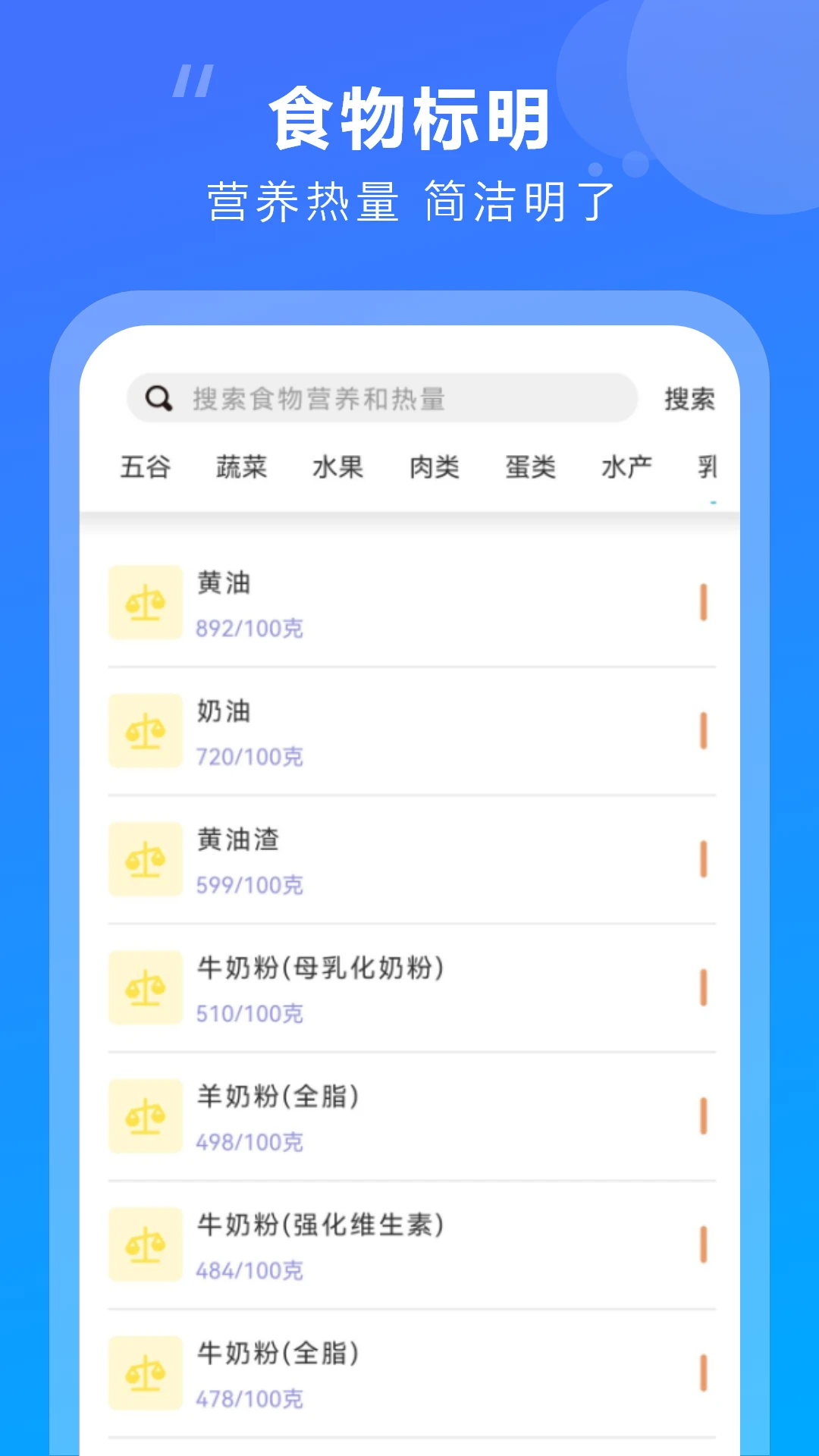
Task: Open the 蛋类 category
Action: pyautogui.click(x=531, y=468)
